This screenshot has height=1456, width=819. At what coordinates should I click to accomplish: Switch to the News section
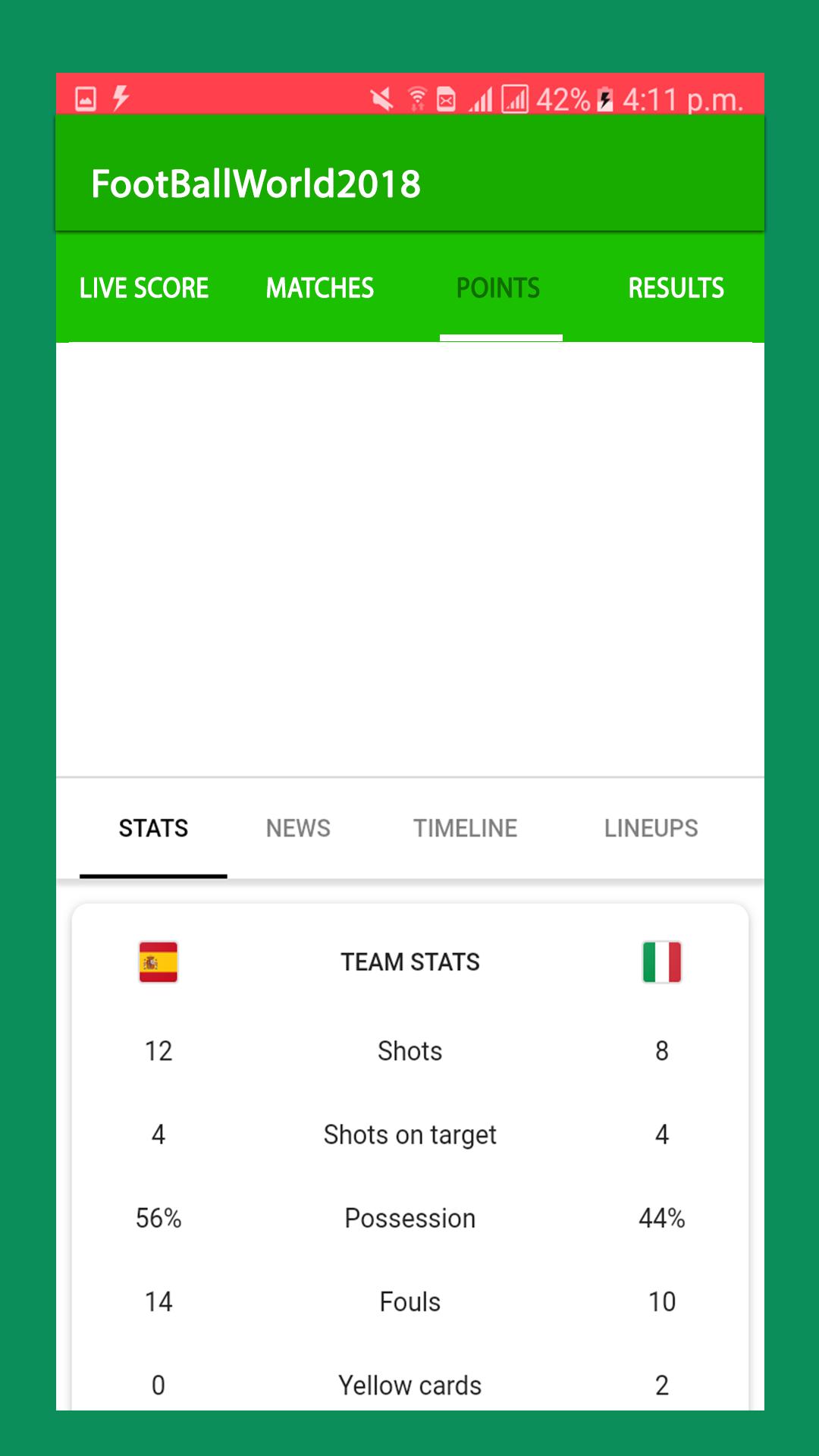[298, 828]
